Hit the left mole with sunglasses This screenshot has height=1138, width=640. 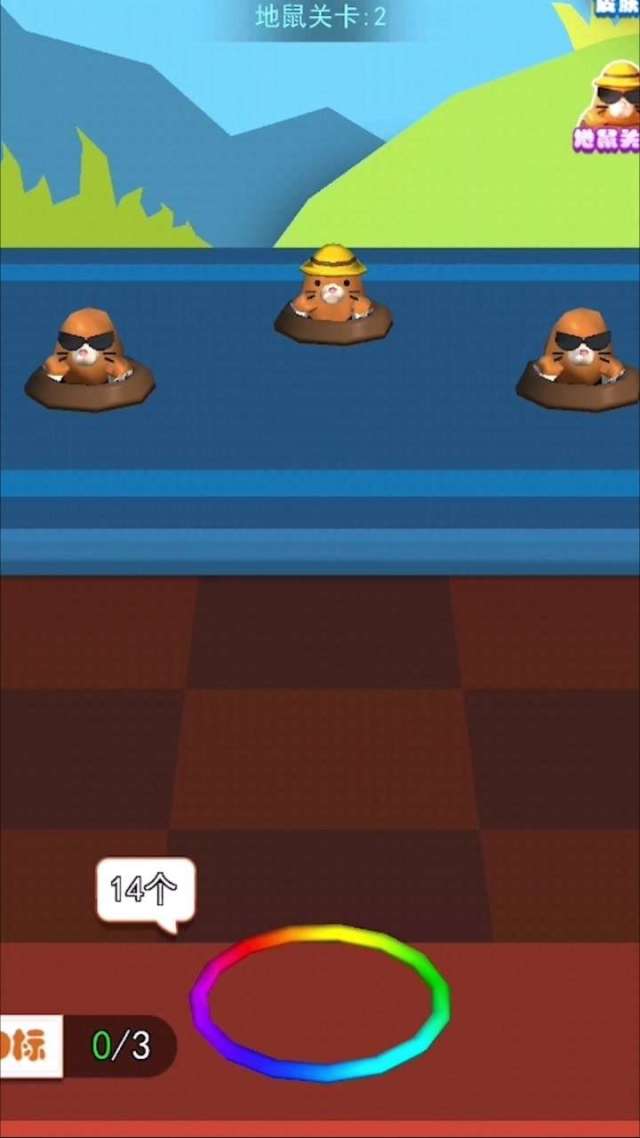pos(88,352)
